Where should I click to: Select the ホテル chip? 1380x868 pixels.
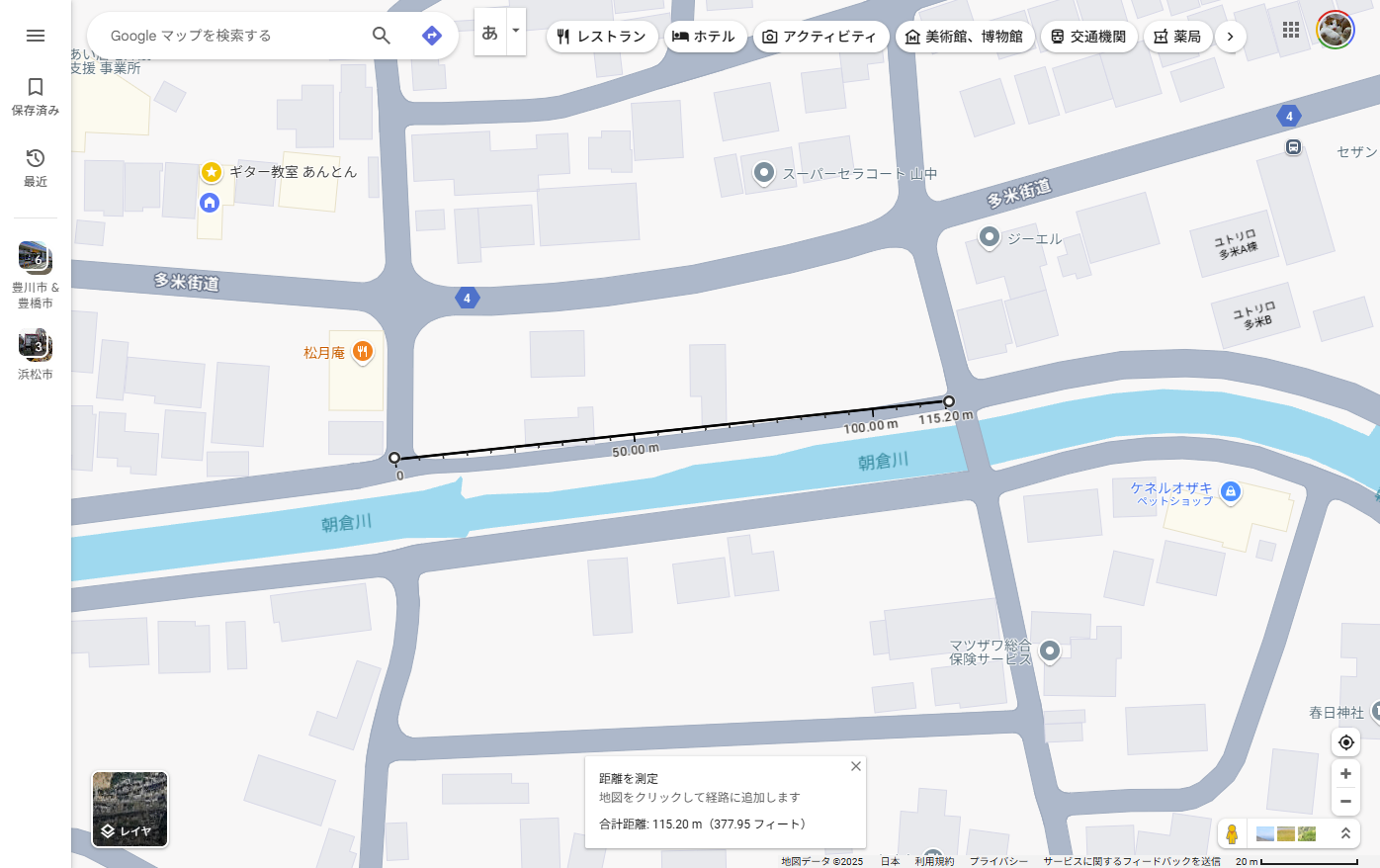point(704,37)
